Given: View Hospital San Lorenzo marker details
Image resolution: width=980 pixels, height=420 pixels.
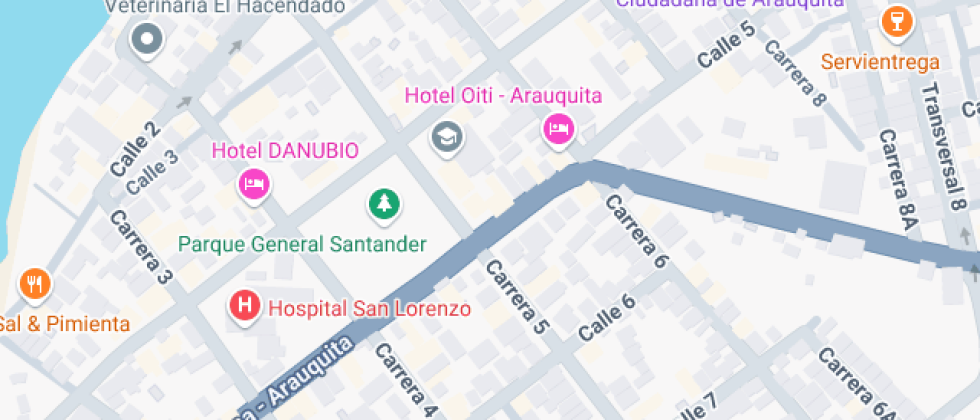Looking at the screenshot, I should coord(244,306).
